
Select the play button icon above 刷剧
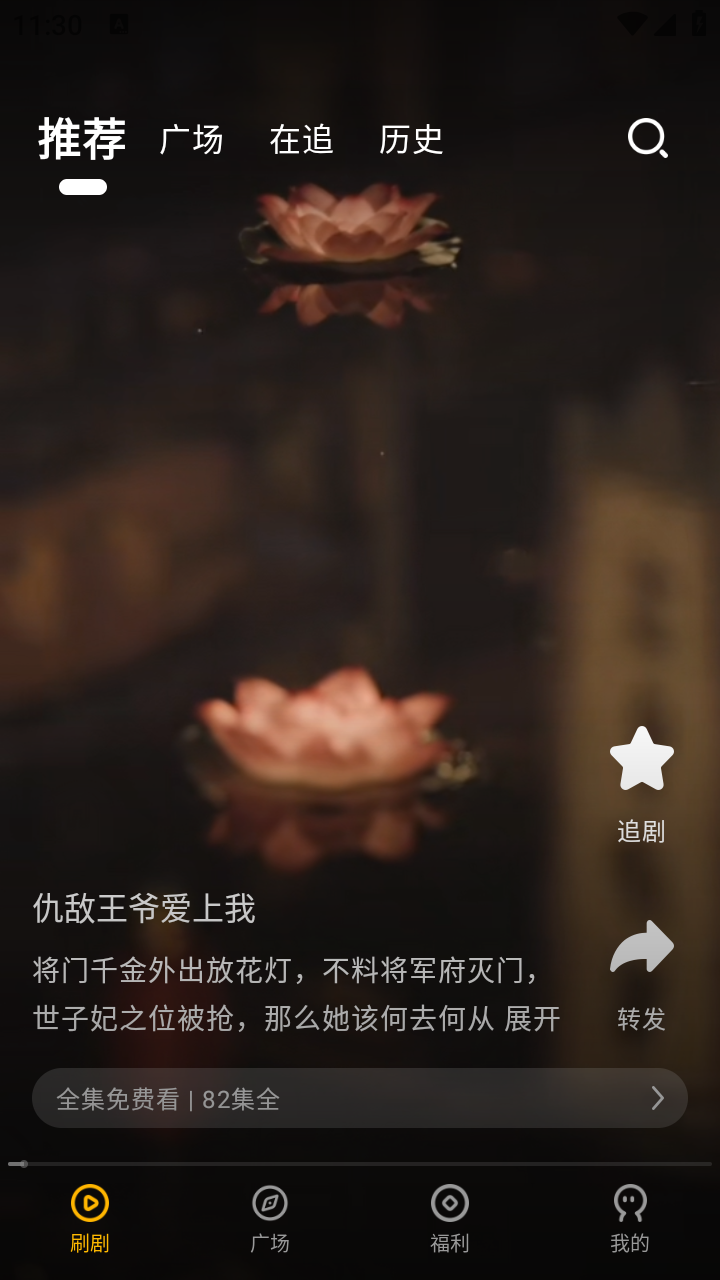tap(88, 1204)
